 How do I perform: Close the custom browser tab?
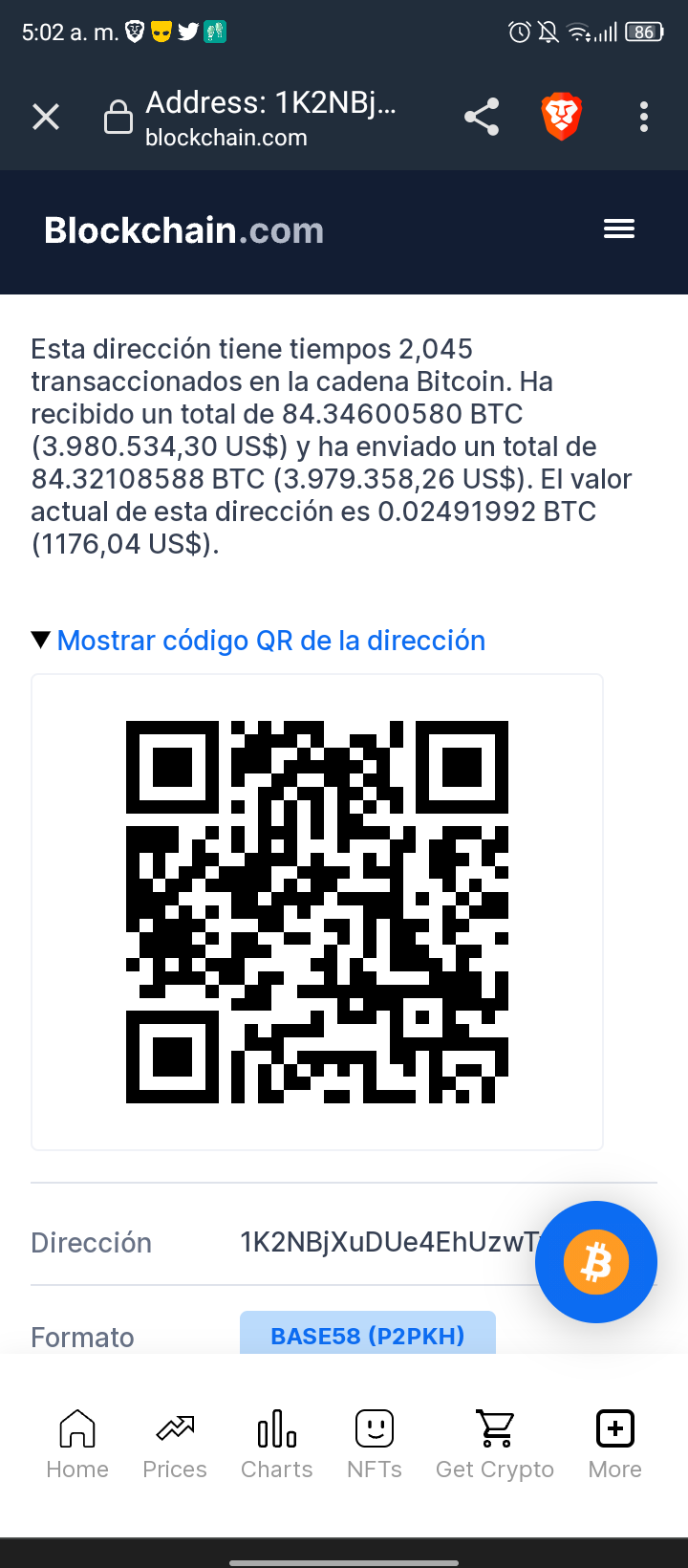pyautogui.click(x=46, y=118)
